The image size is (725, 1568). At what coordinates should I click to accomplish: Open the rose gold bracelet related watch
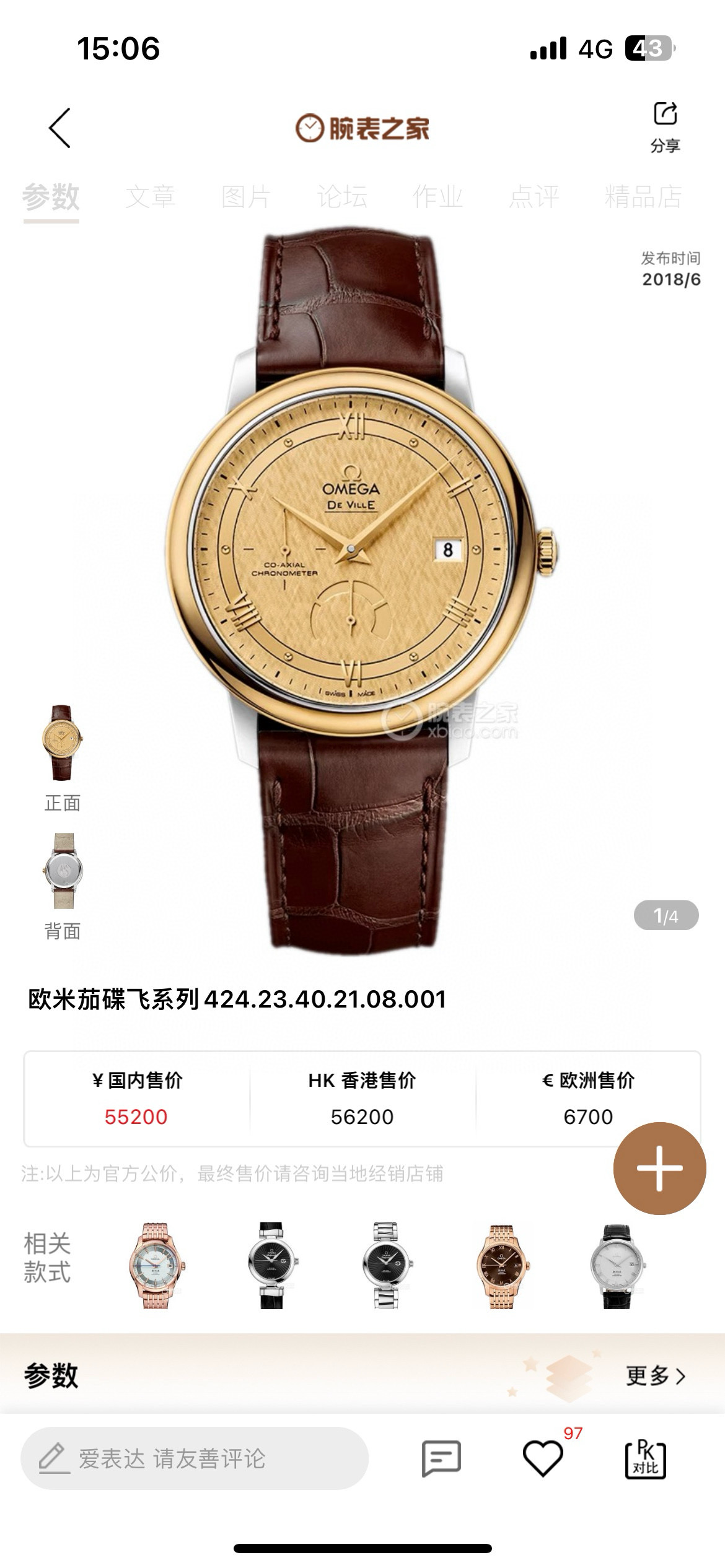pyautogui.click(x=157, y=1265)
